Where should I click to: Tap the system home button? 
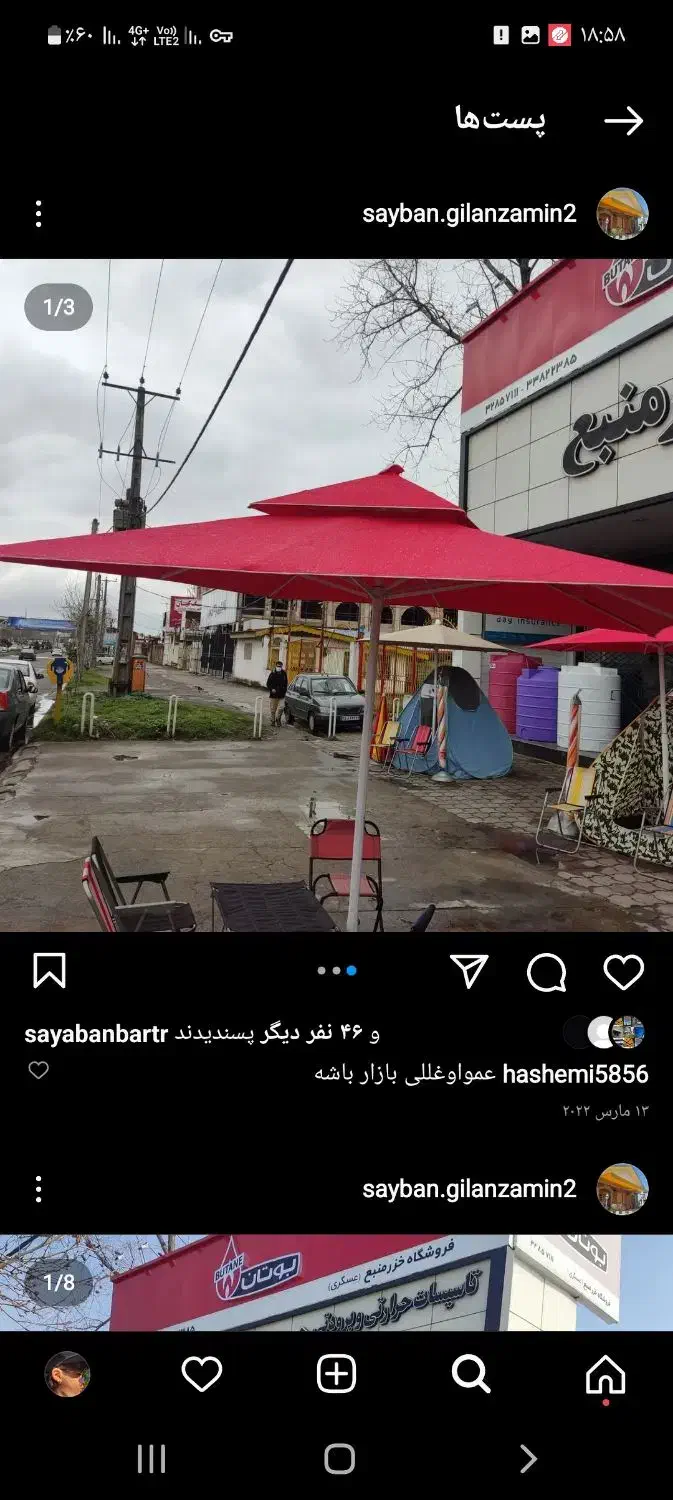click(339, 1459)
